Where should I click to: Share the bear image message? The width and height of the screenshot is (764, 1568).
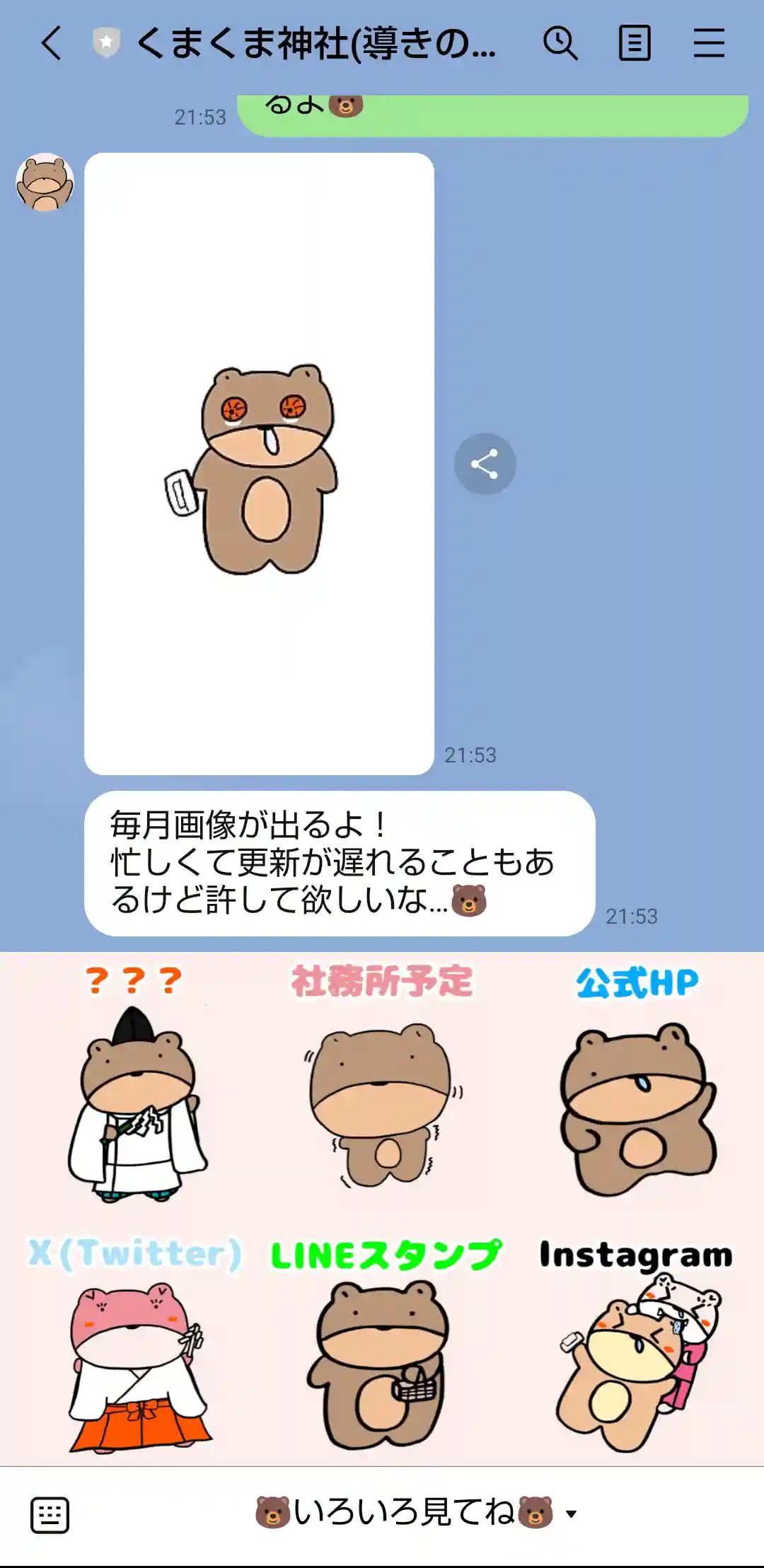click(485, 464)
